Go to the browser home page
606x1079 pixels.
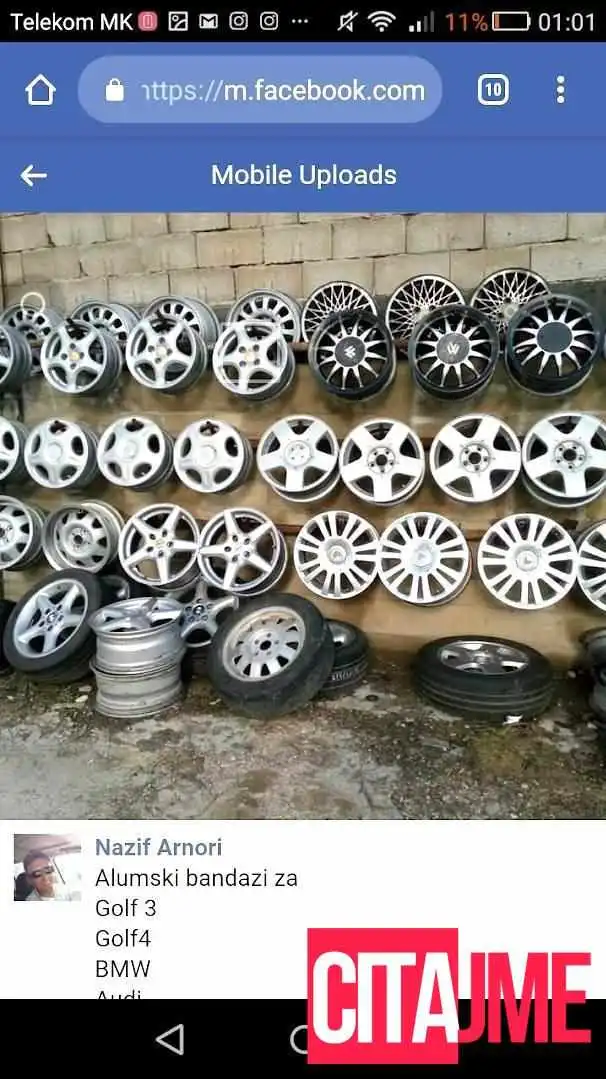(x=40, y=90)
